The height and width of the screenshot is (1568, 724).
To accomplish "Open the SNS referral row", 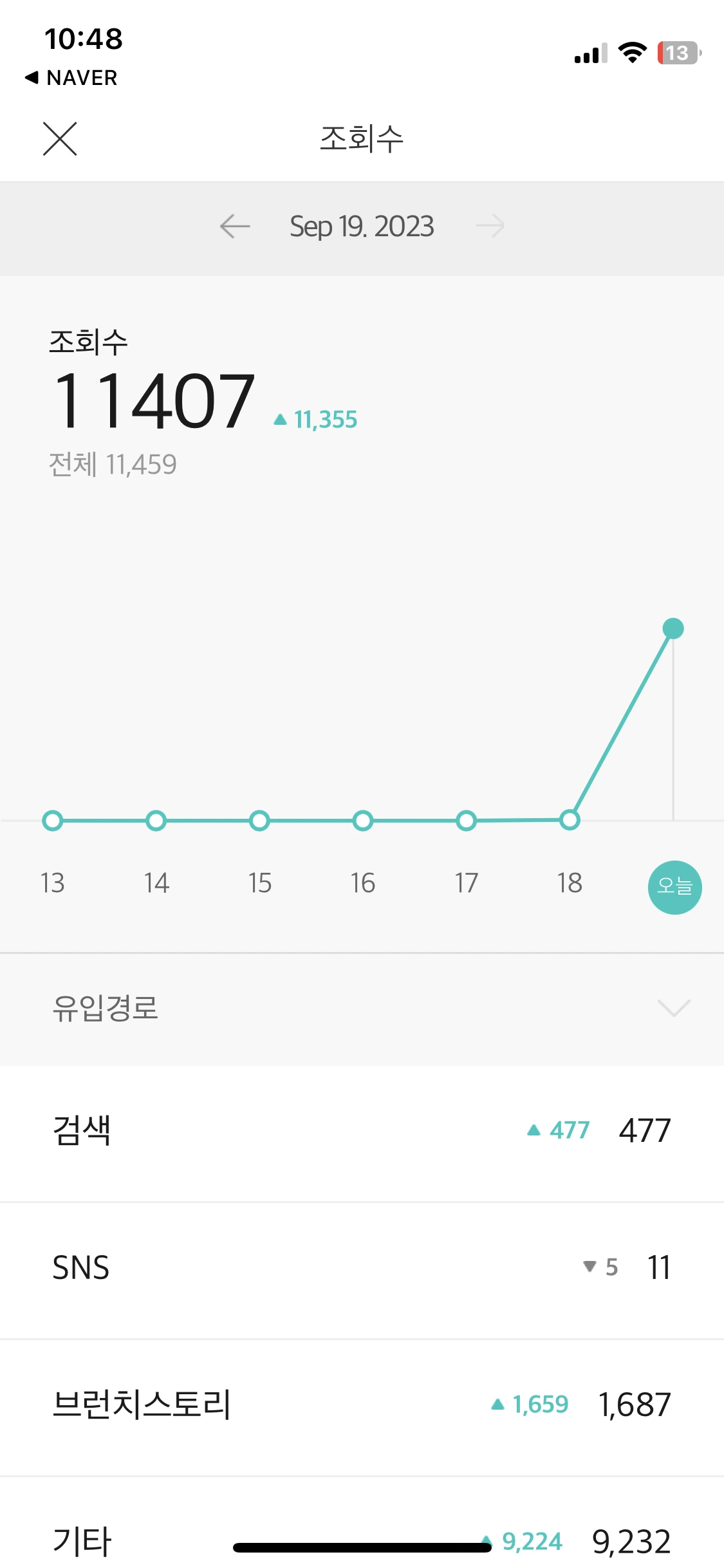I will [x=362, y=1268].
